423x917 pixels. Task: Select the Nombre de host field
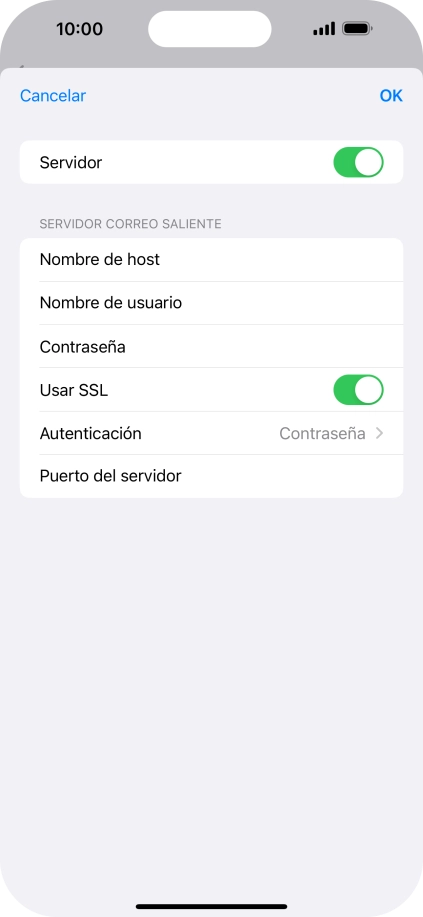(x=211, y=260)
